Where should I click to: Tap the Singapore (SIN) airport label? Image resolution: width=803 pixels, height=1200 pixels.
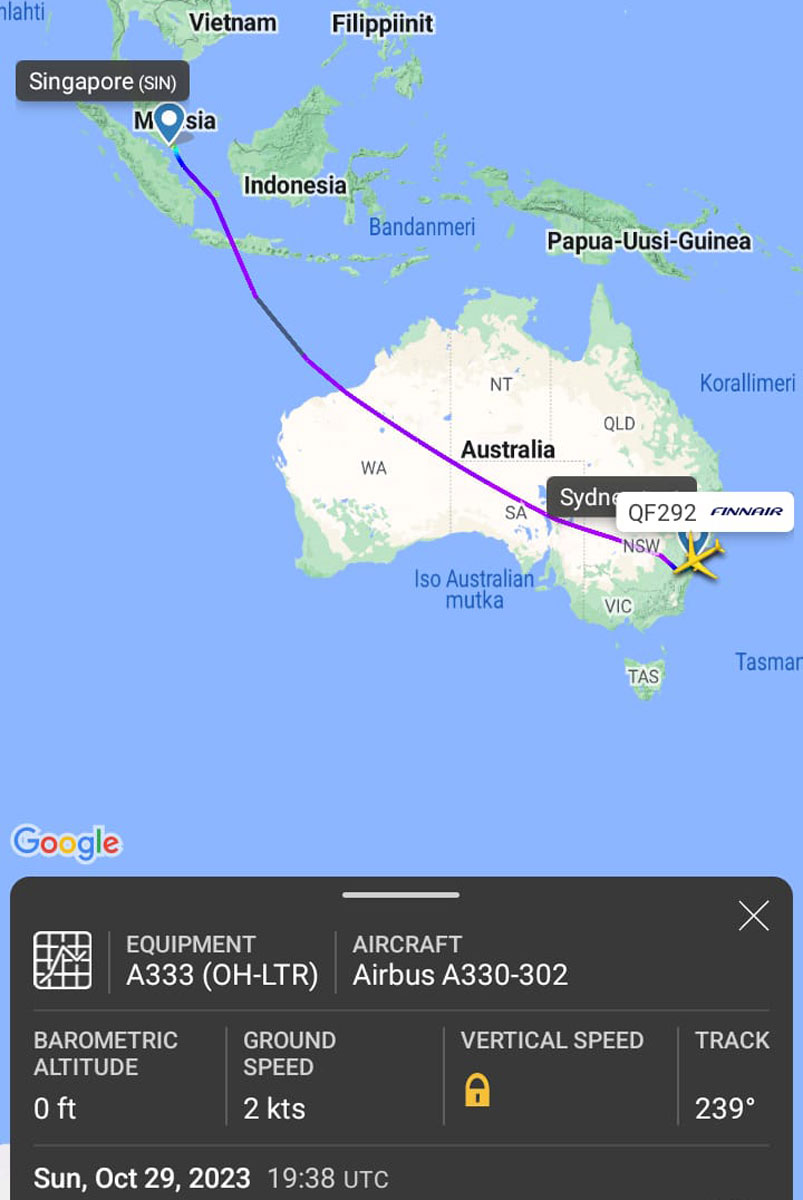click(x=102, y=82)
